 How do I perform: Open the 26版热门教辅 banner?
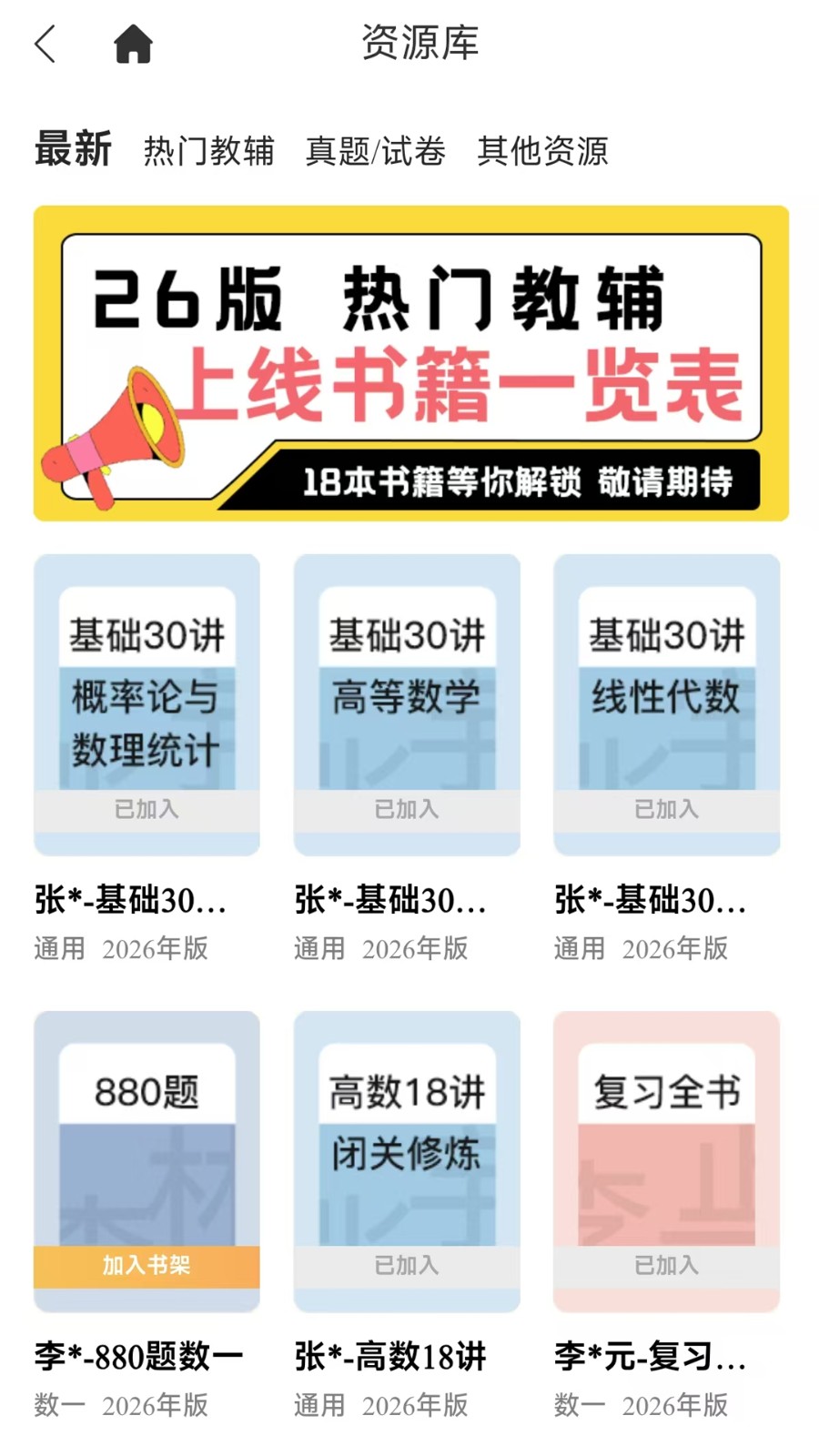coord(410,363)
